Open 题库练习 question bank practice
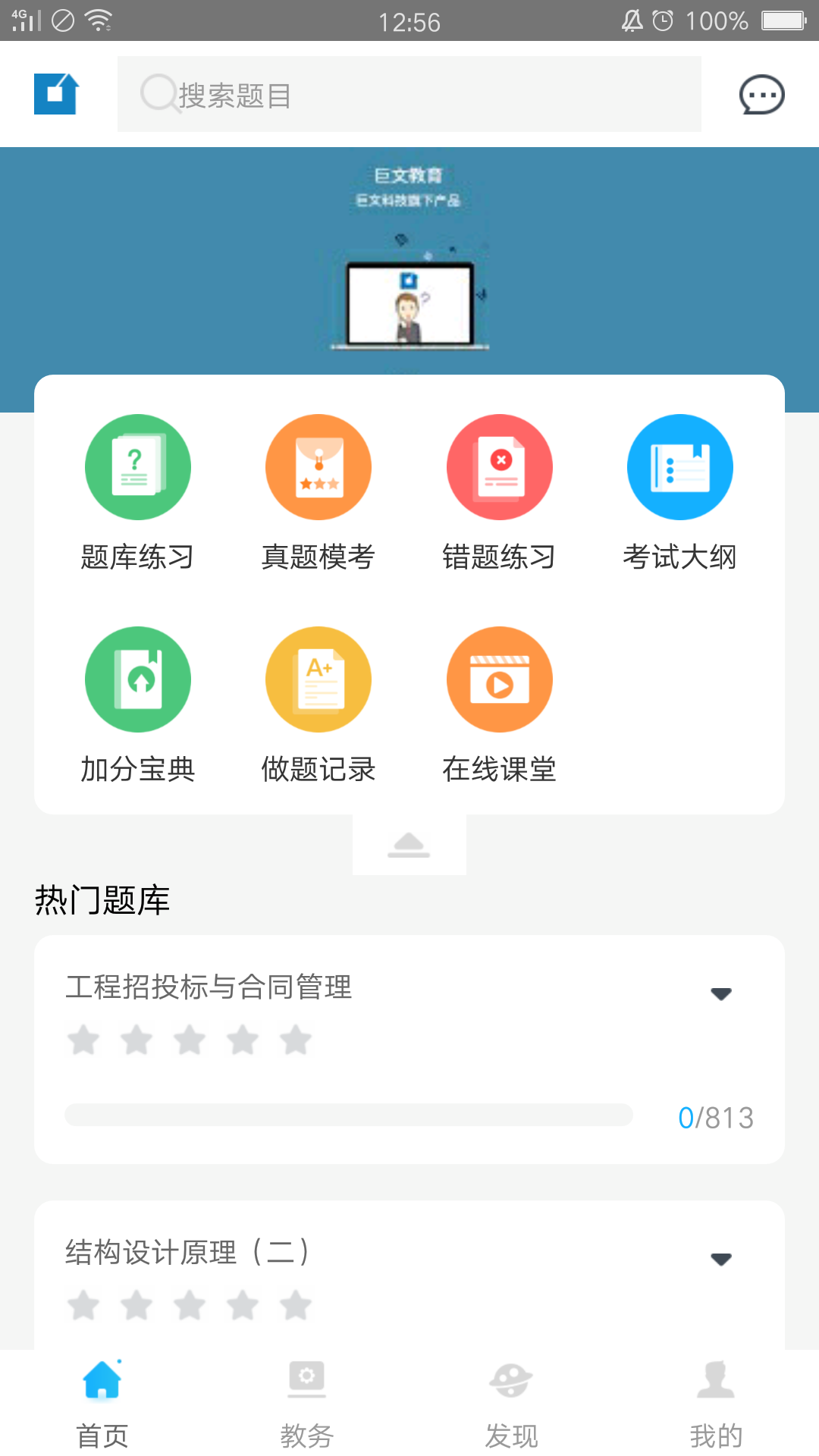The image size is (819, 1456). tap(137, 493)
